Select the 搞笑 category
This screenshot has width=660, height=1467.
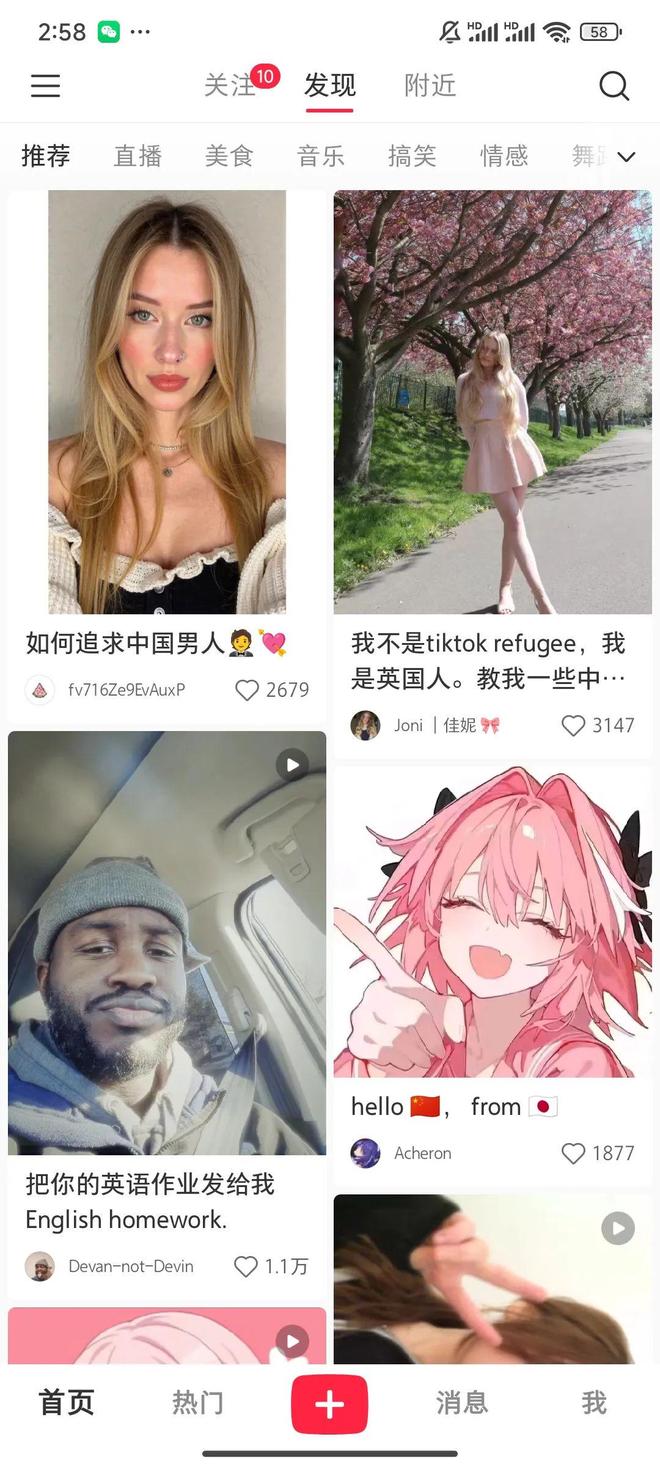[412, 156]
